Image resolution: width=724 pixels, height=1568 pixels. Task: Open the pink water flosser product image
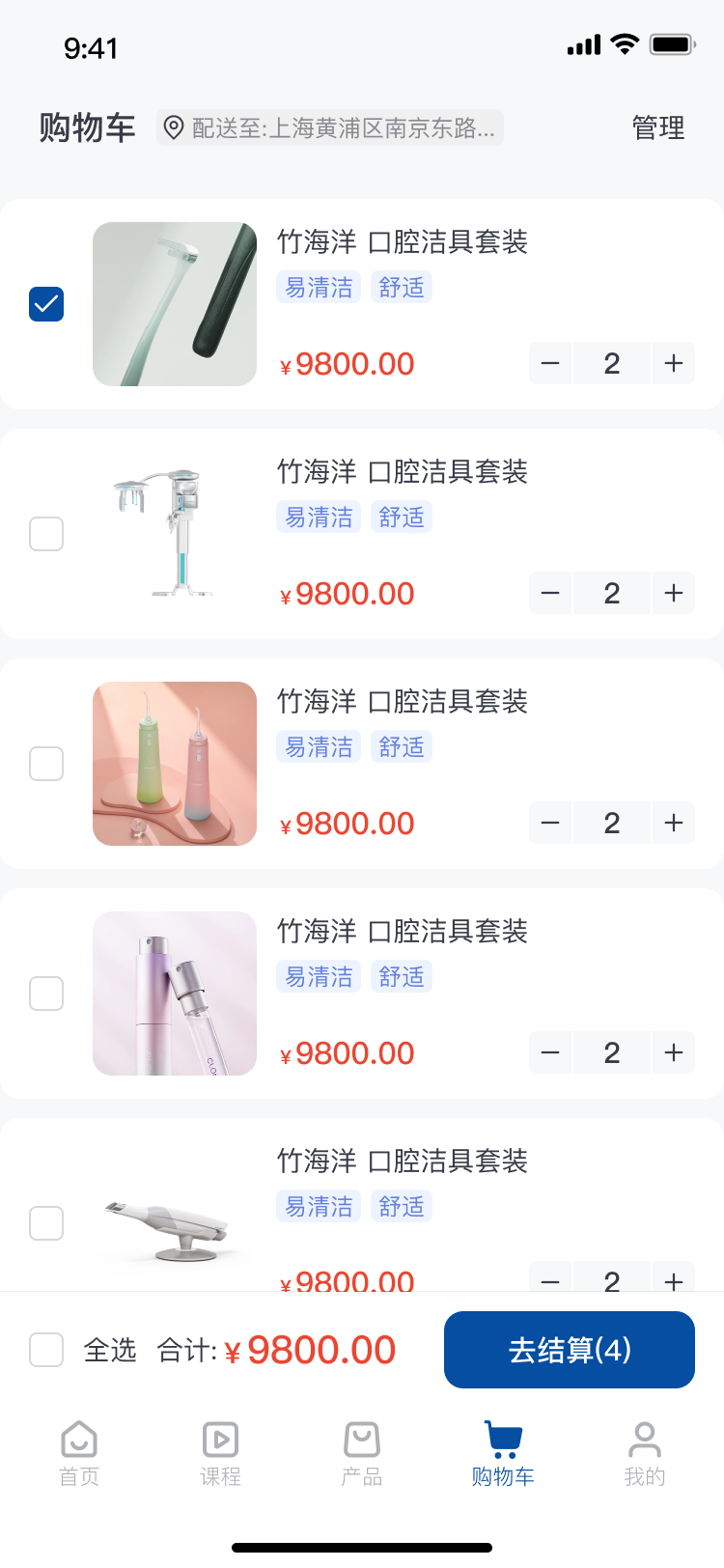175,764
